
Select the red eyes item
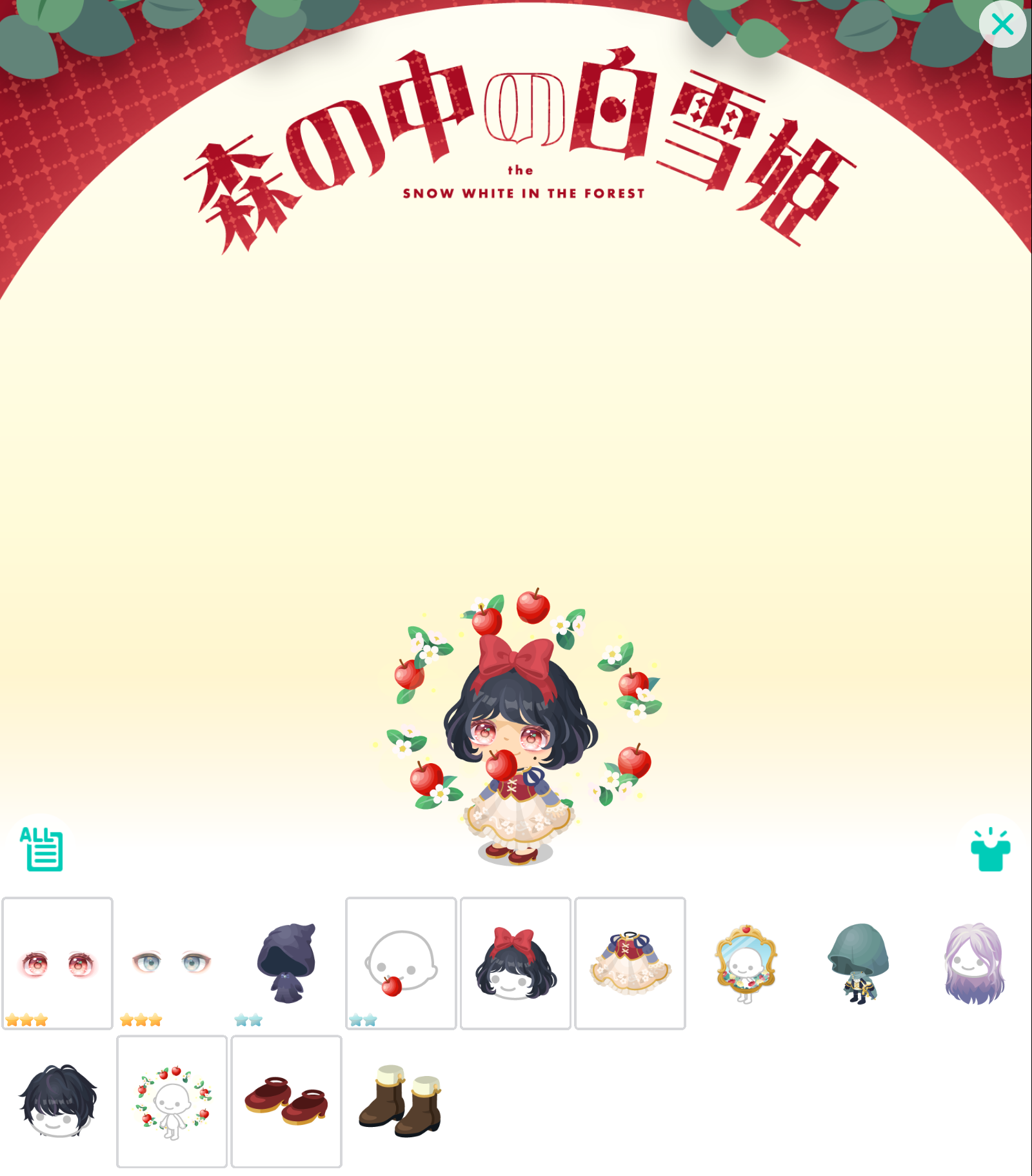tap(57, 962)
